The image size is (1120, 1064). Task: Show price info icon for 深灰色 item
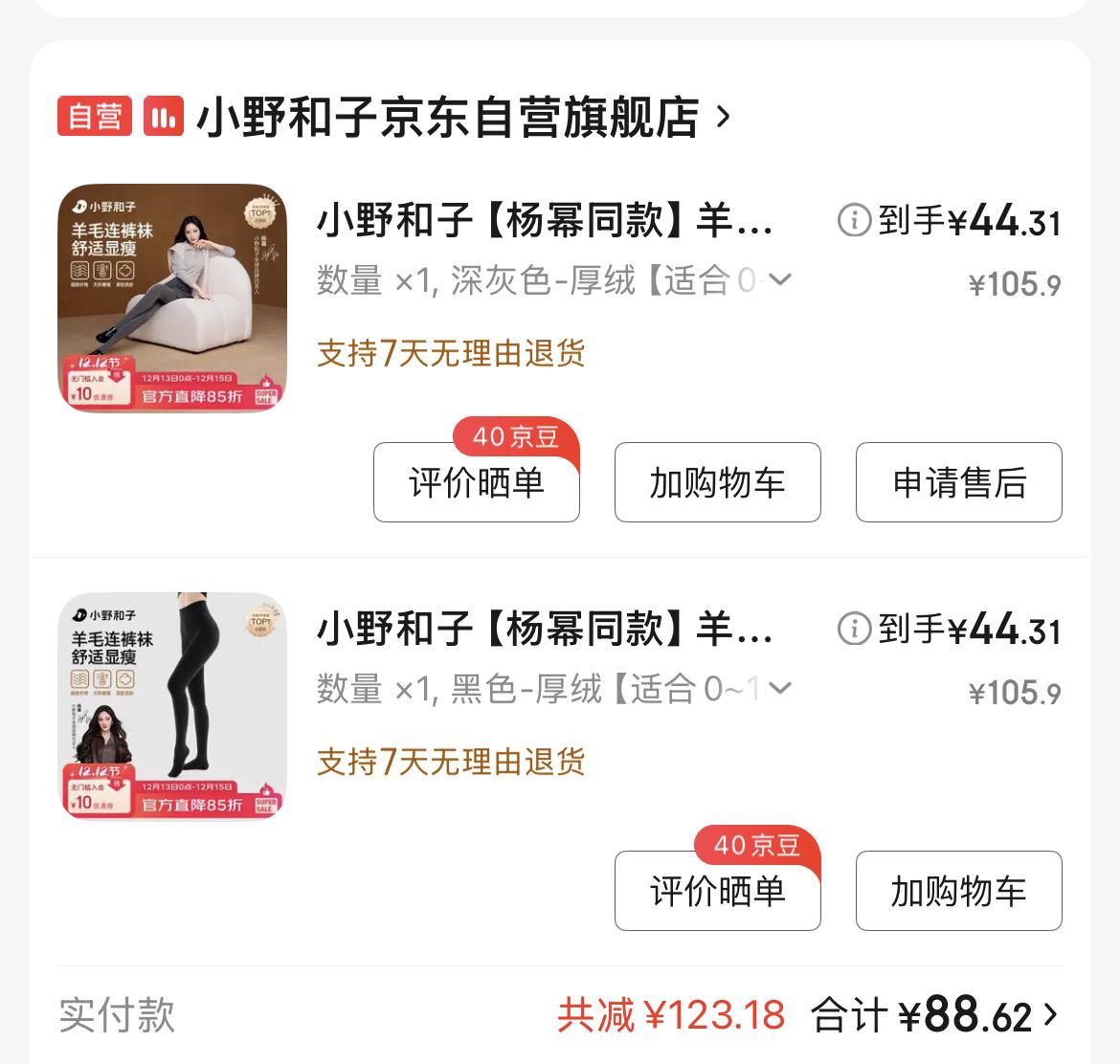(854, 221)
